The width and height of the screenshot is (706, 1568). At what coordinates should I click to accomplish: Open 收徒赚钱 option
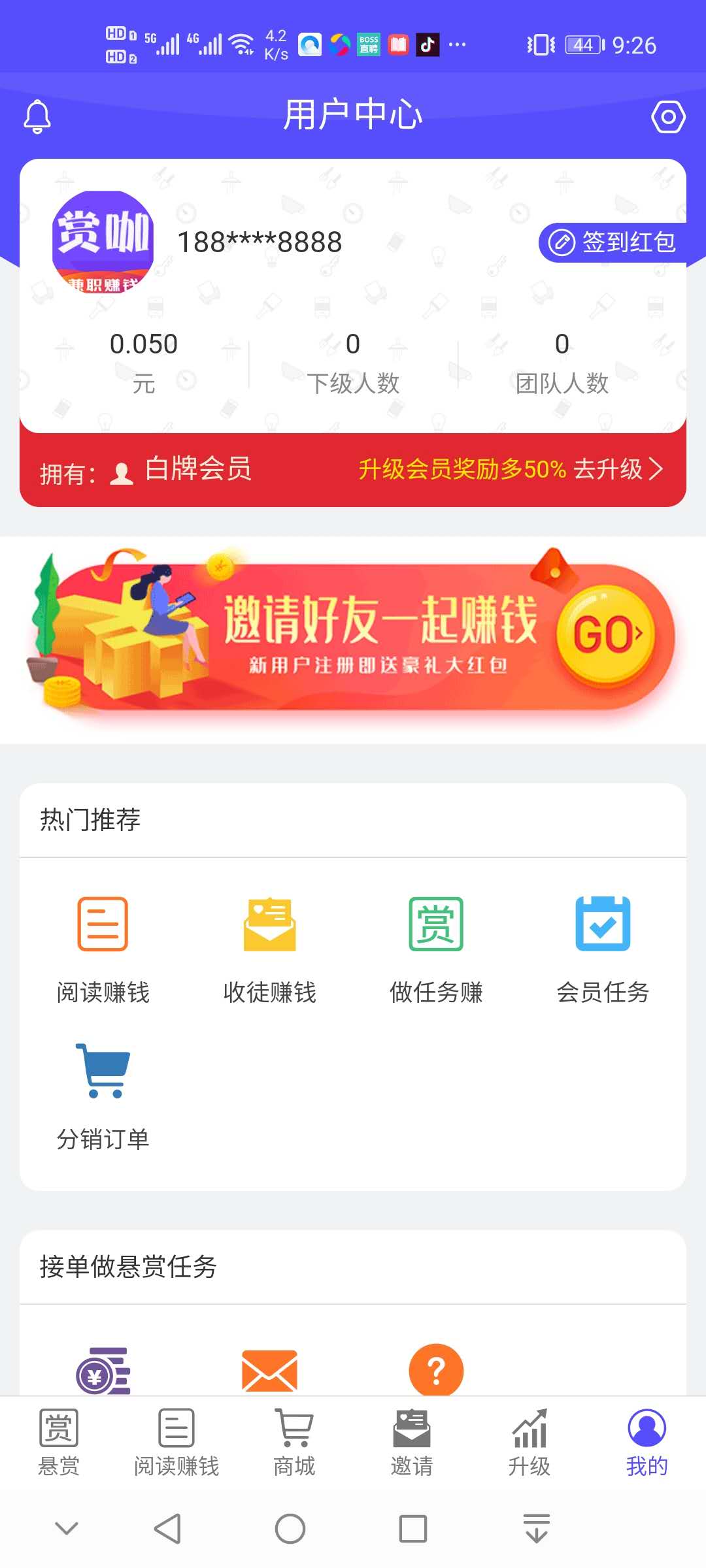coord(269,949)
